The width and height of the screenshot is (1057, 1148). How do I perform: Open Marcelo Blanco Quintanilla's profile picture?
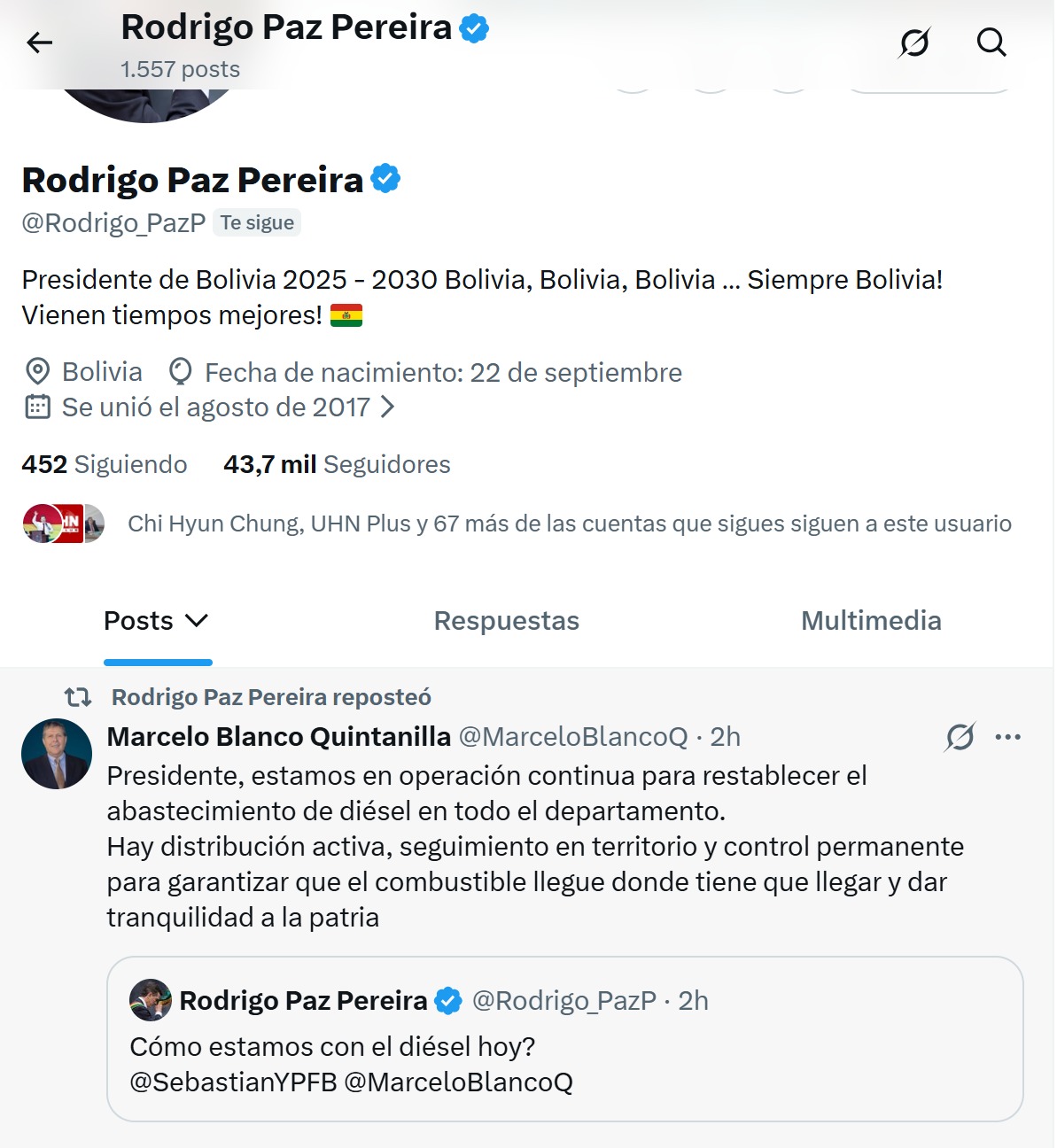pos(57,754)
